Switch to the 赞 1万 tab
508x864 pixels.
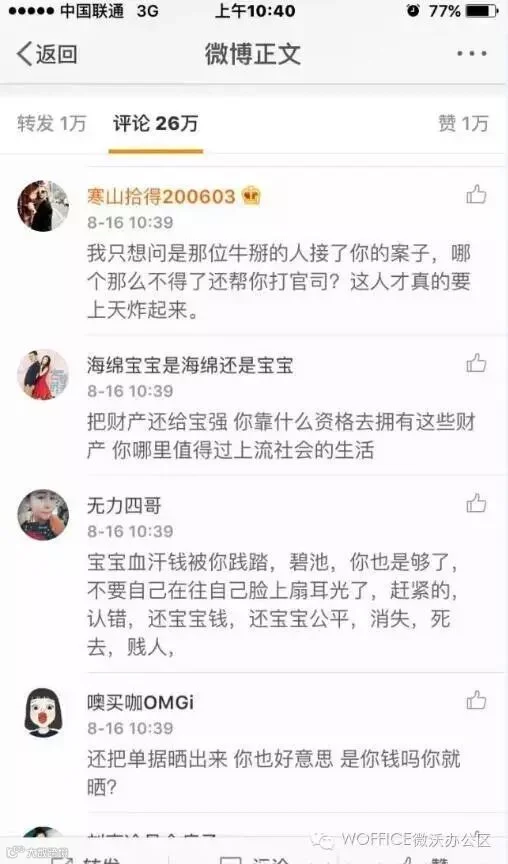pos(463,123)
